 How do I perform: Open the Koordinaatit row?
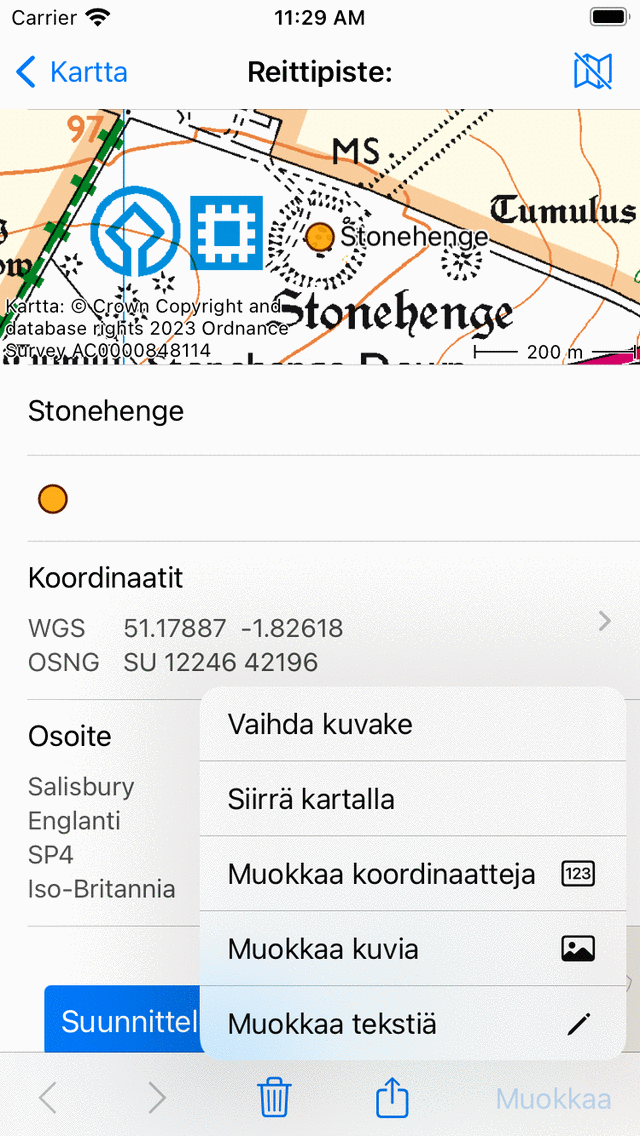(x=320, y=621)
